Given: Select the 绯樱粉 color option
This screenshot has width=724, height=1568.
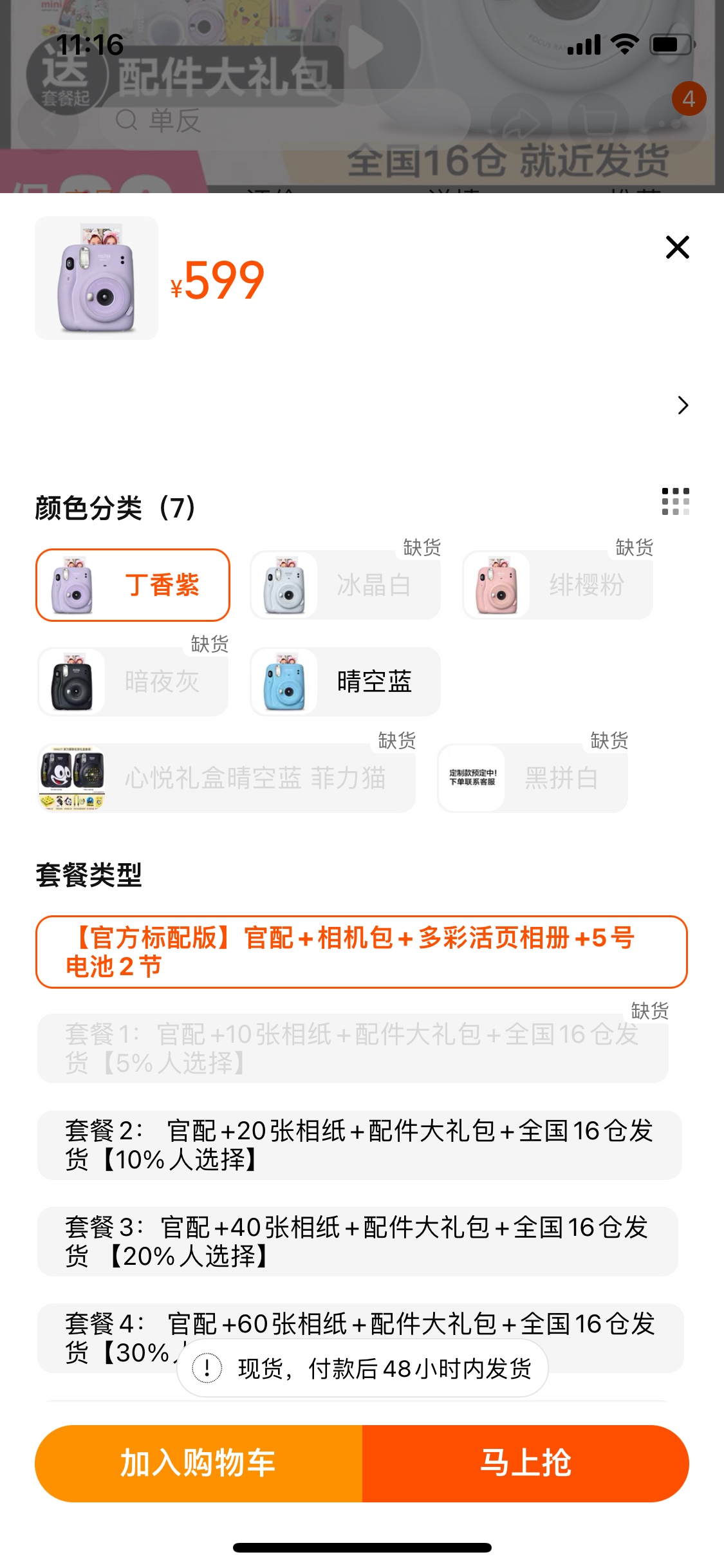Looking at the screenshot, I should [x=557, y=585].
